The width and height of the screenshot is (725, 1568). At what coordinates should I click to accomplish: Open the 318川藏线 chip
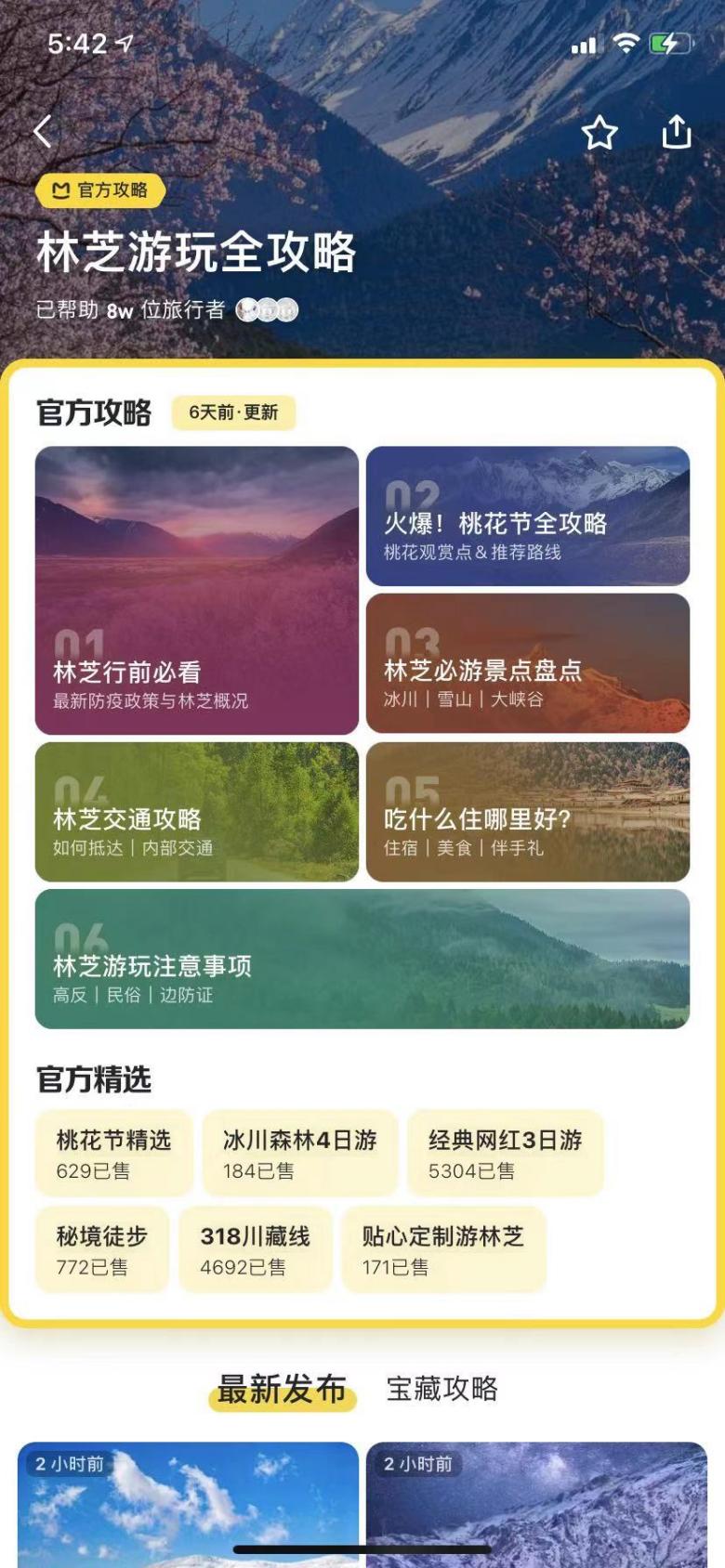pos(256,1249)
